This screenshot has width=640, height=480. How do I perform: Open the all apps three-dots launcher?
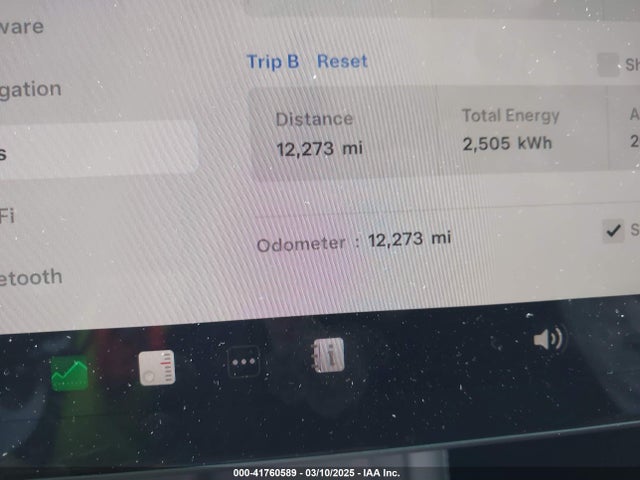(244, 361)
